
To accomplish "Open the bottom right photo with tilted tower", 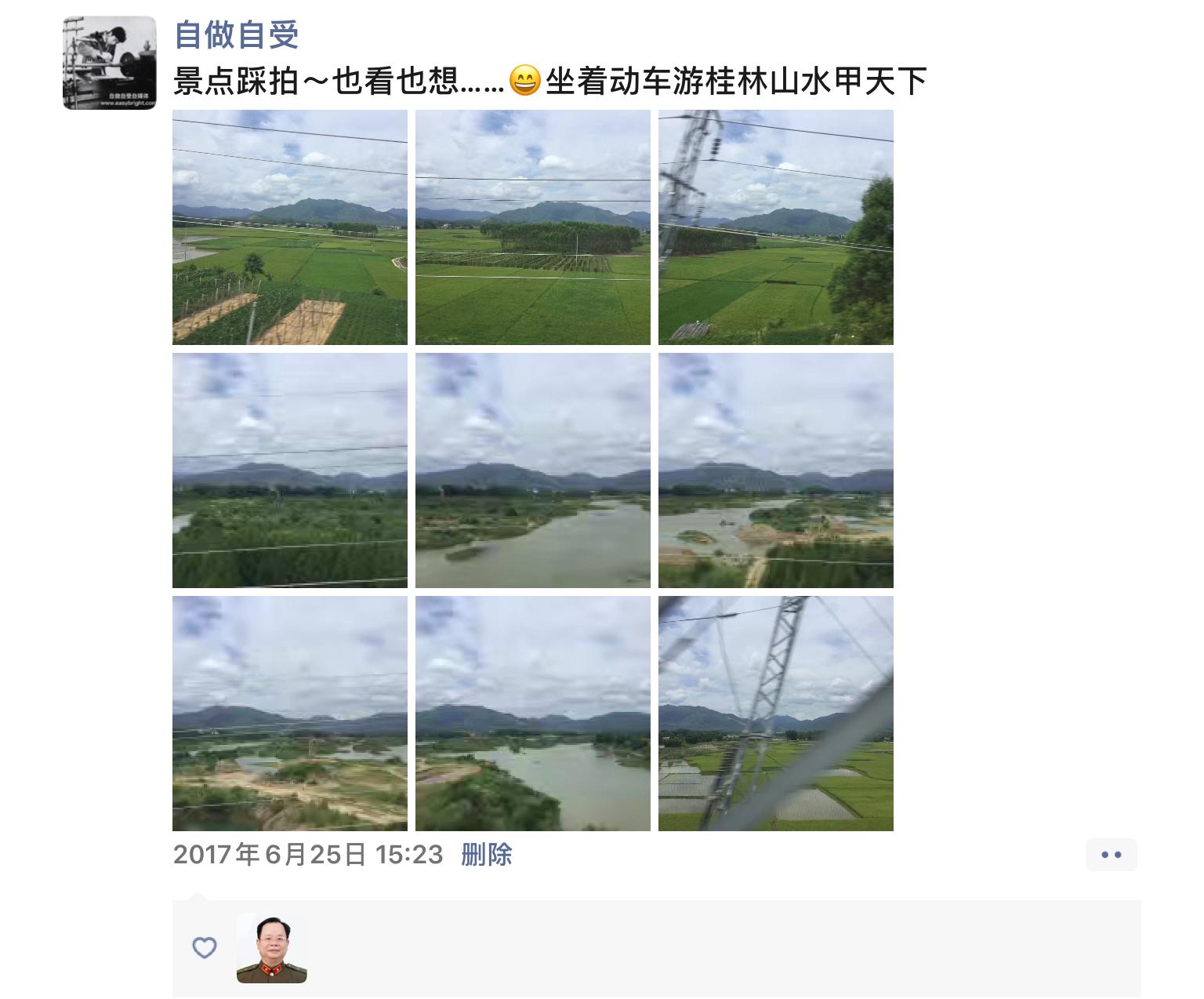I will [776, 714].
